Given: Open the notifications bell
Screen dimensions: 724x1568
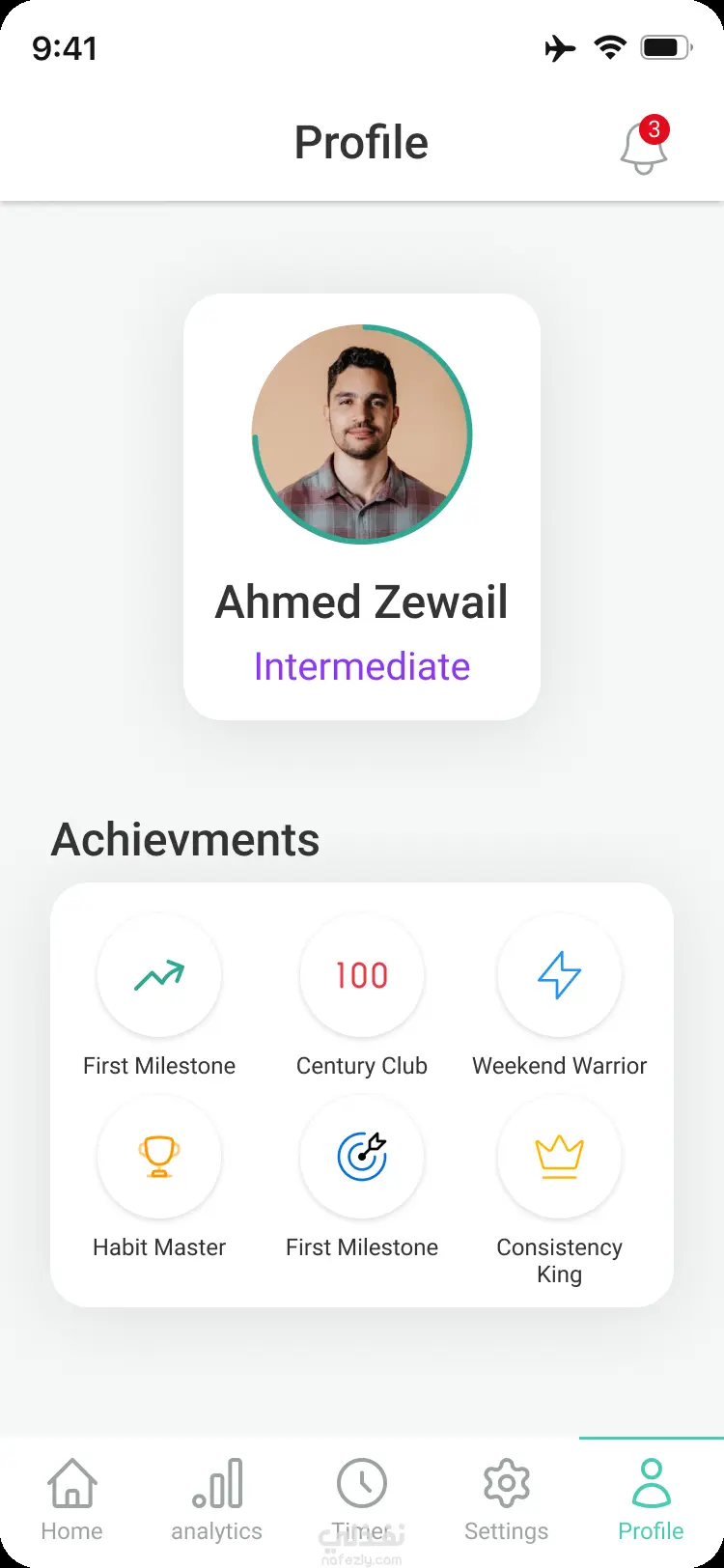Looking at the screenshot, I should [x=644, y=146].
